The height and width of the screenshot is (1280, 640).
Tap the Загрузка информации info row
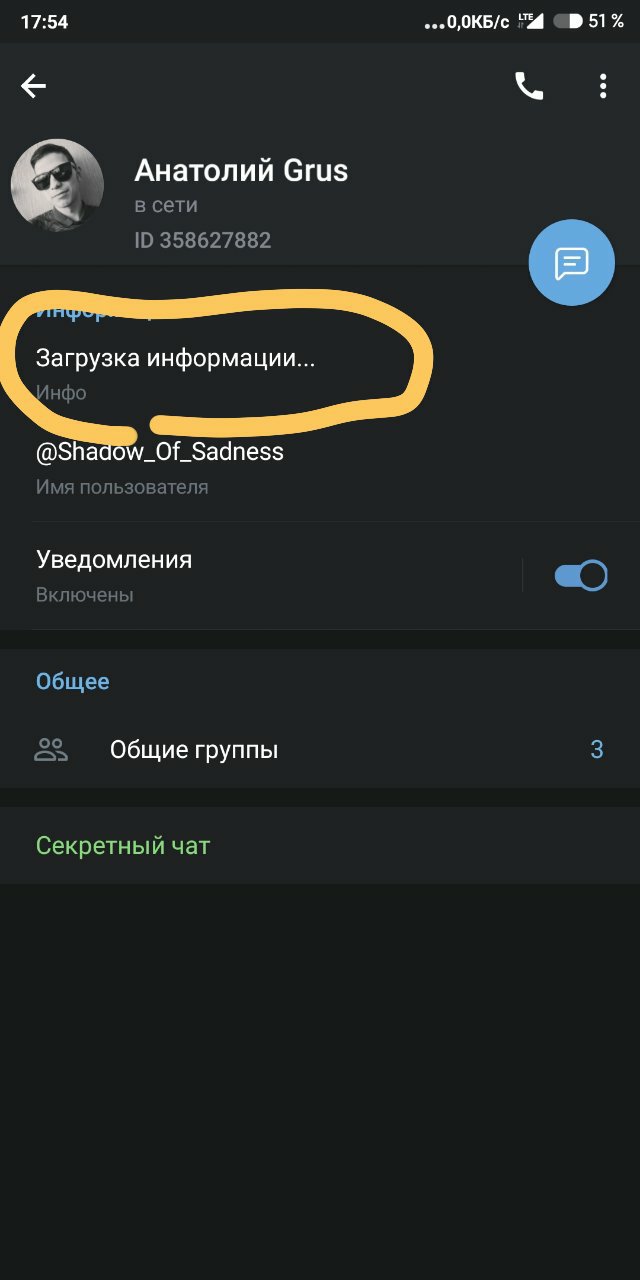coord(320,374)
